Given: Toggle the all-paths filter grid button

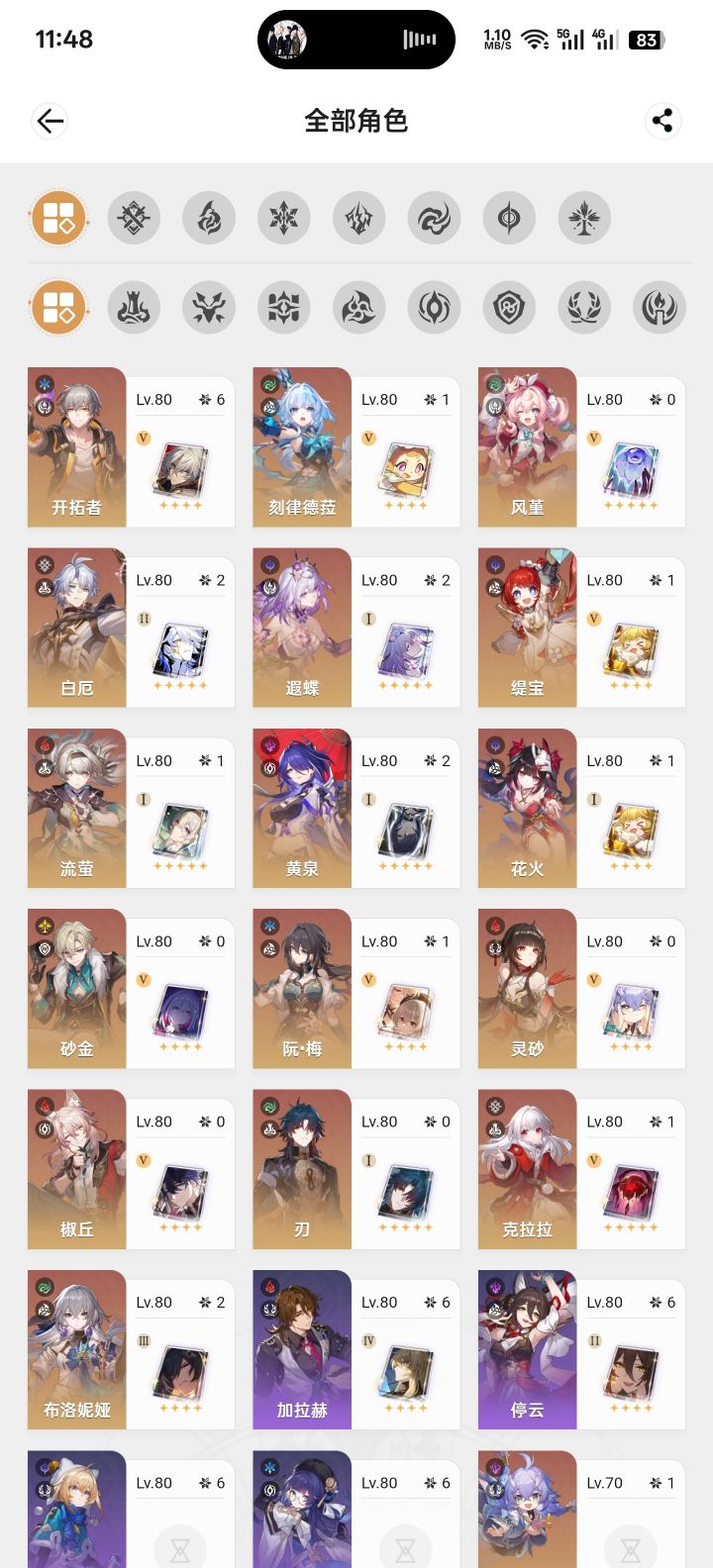Looking at the screenshot, I should tap(59, 308).
